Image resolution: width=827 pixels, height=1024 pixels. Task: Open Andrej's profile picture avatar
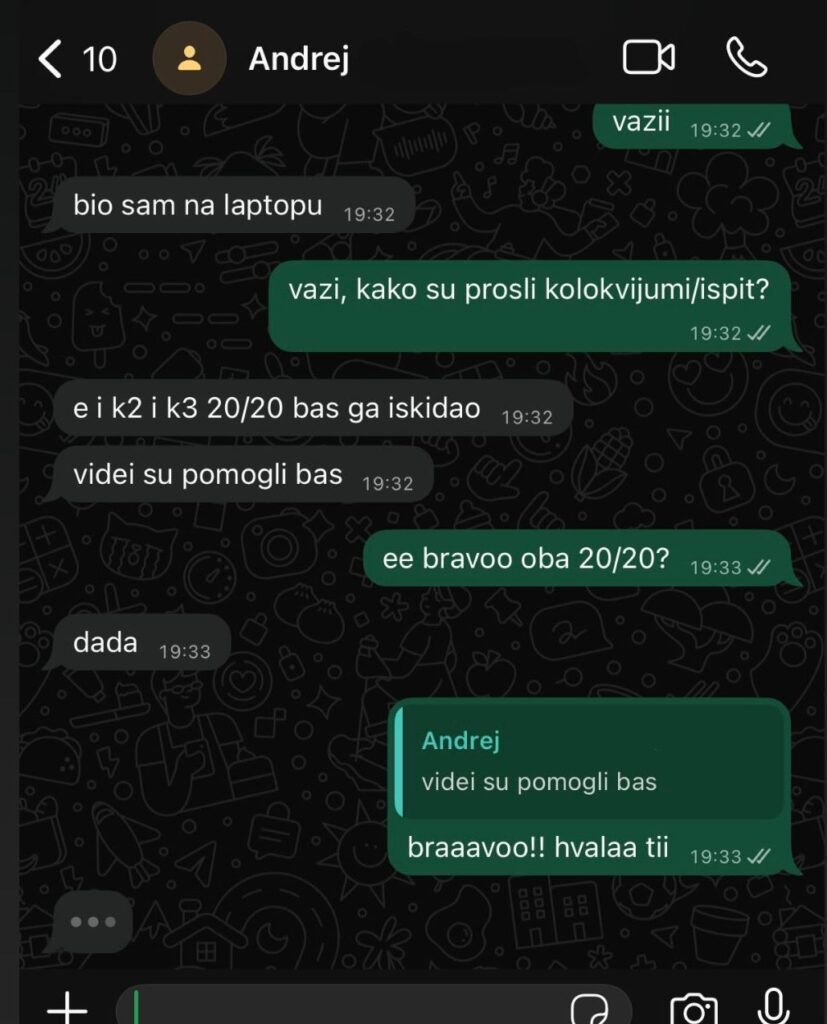tap(188, 59)
